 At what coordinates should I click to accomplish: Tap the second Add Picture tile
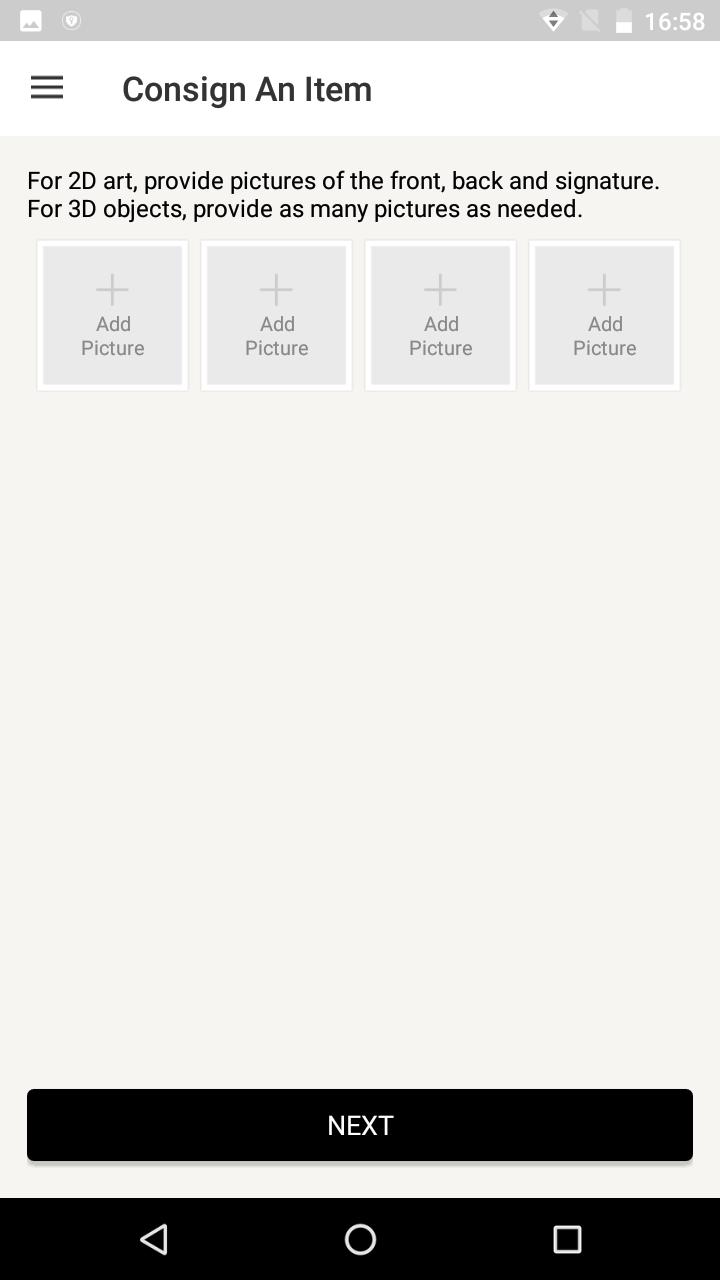pyautogui.click(x=277, y=315)
